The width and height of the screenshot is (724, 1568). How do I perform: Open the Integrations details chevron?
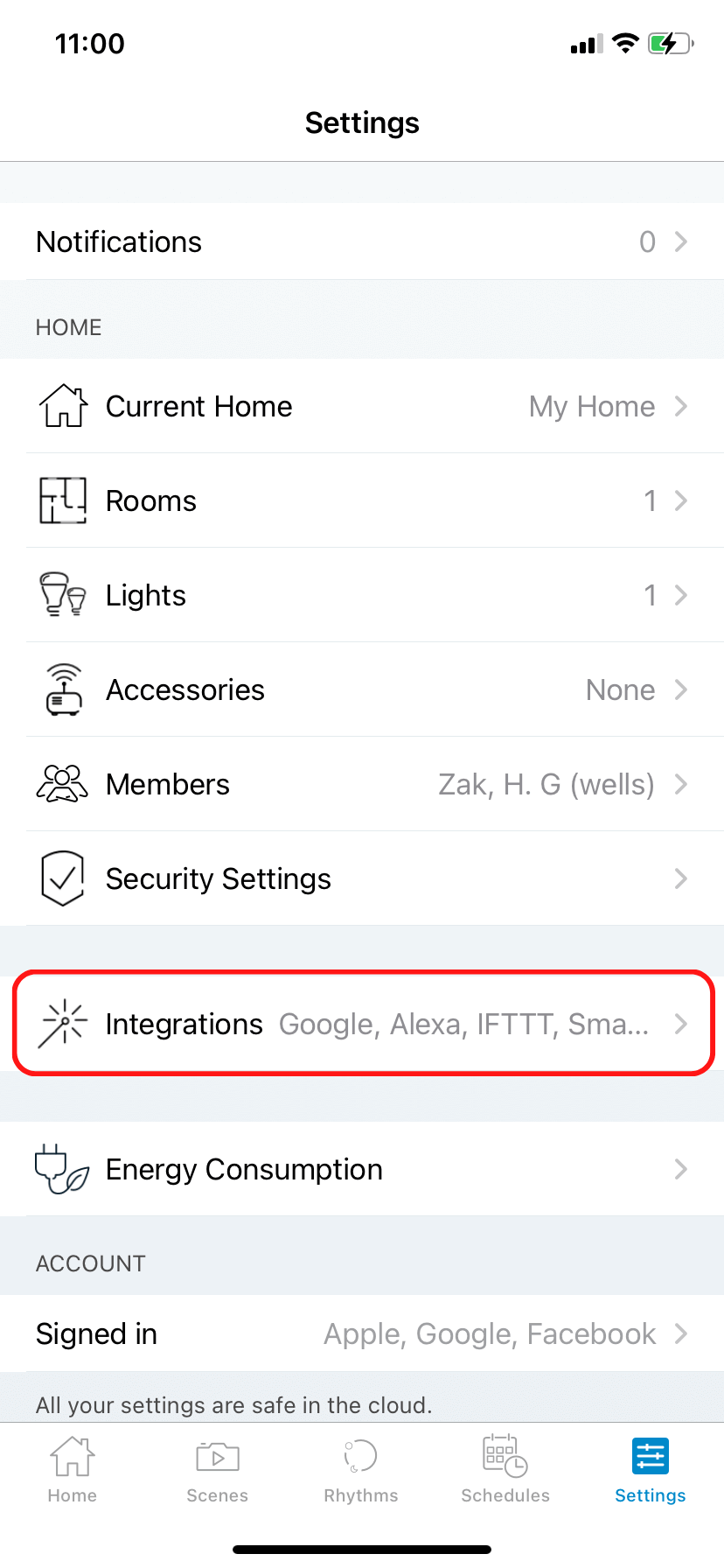click(681, 1024)
